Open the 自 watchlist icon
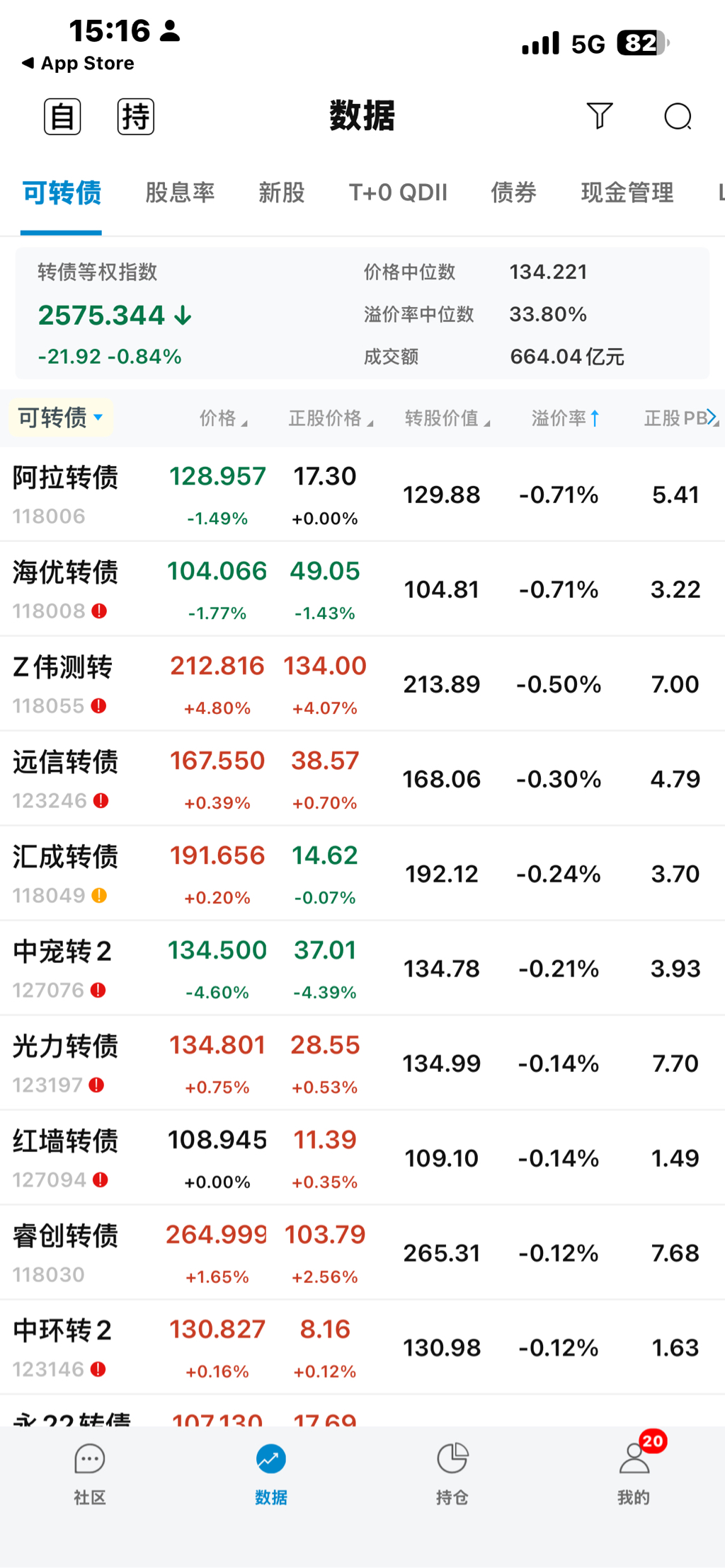Screen dimensions: 725x1568 (62, 116)
